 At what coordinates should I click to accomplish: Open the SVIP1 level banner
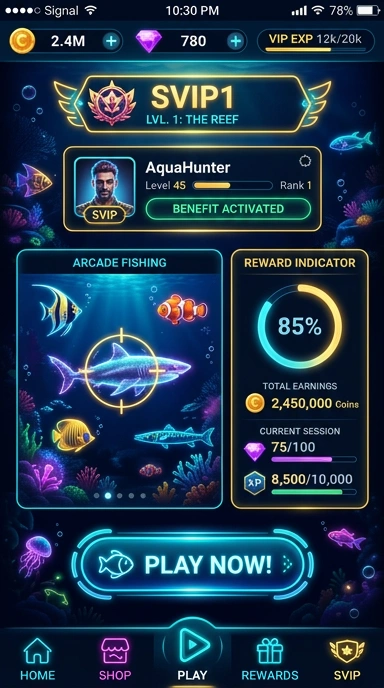(192, 104)
